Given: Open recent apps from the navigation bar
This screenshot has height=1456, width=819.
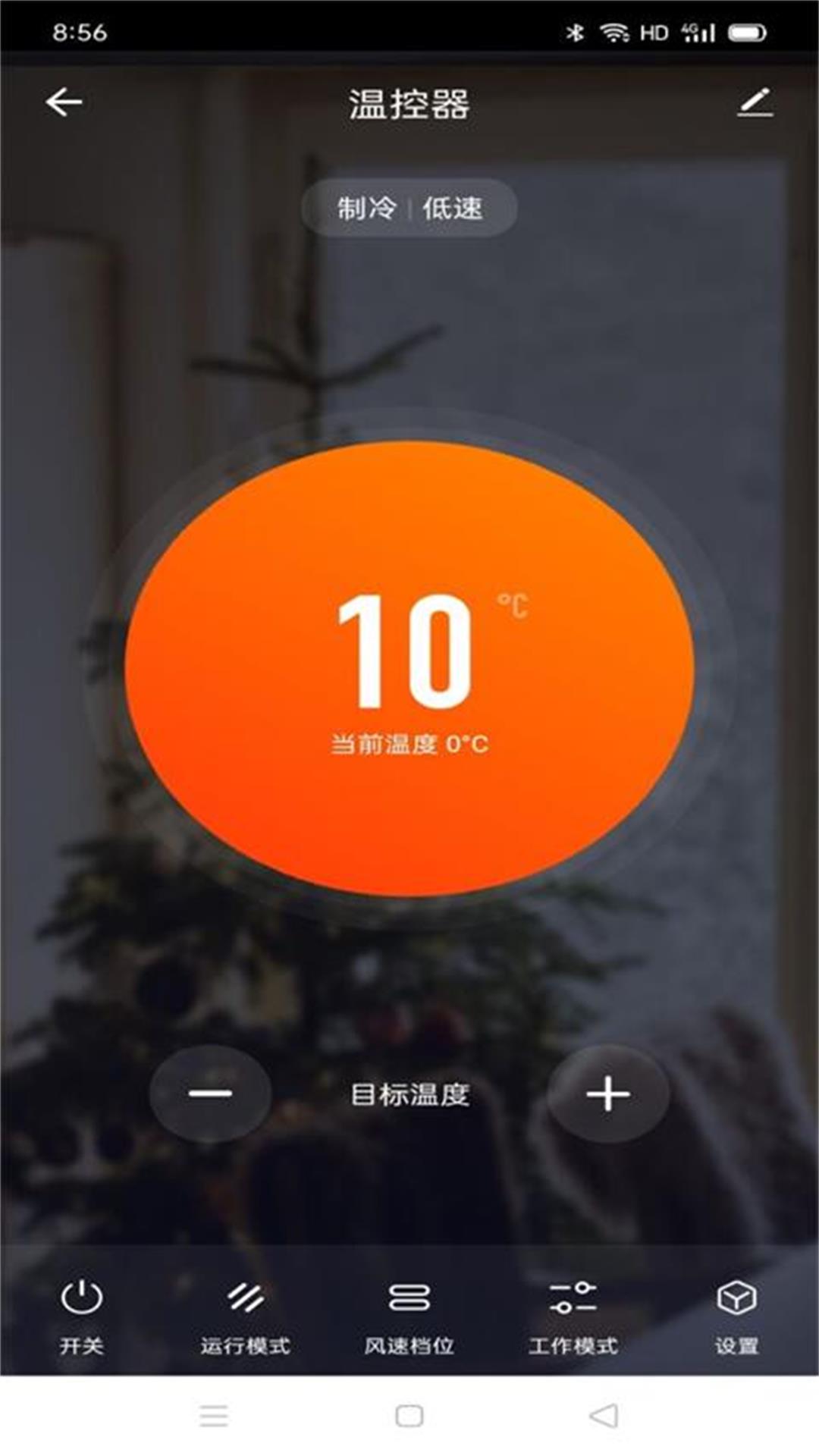Looking at the screenshot, I should (x=214, y=1416).
